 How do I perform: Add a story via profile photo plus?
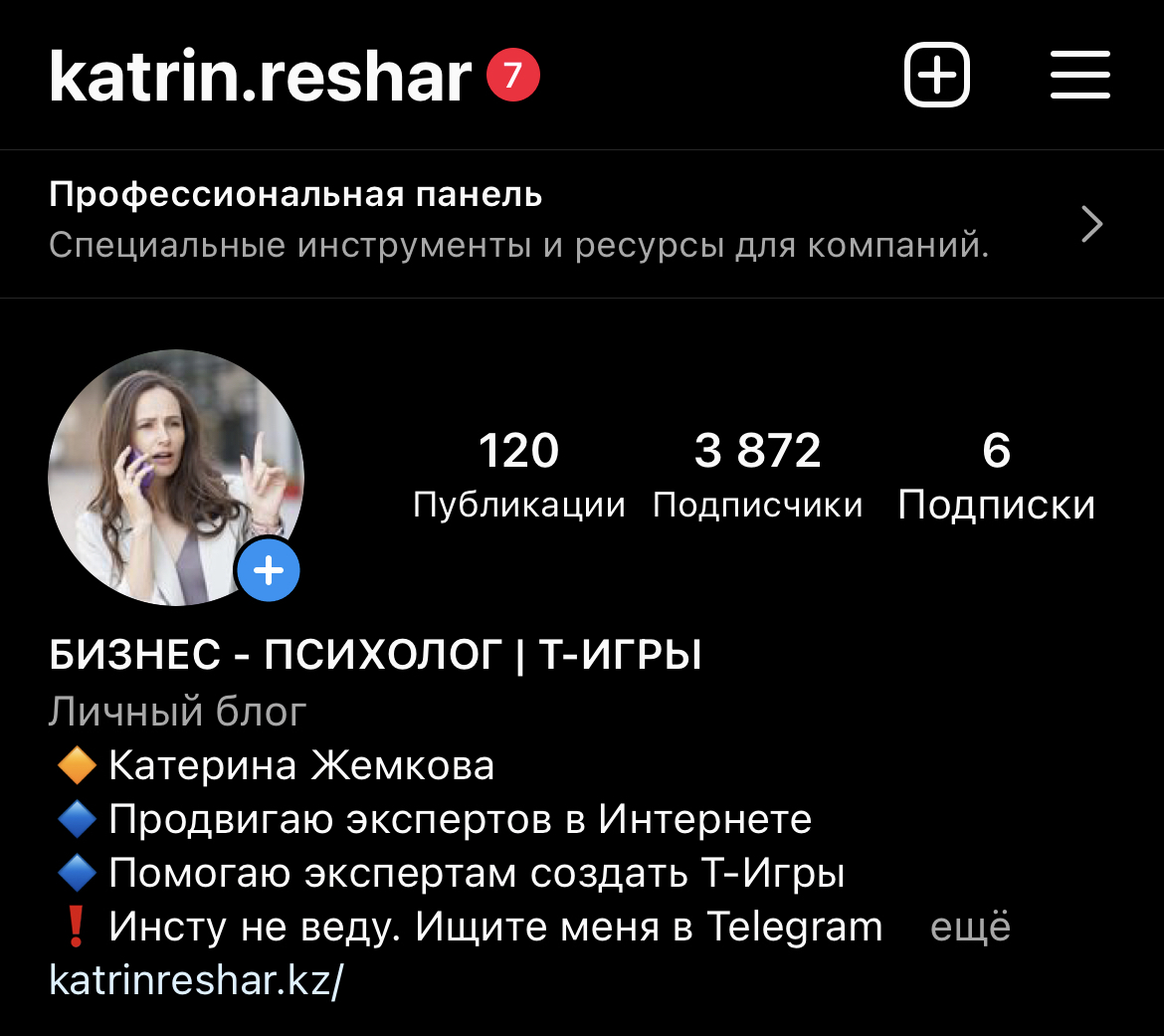[x=268, y=570]
